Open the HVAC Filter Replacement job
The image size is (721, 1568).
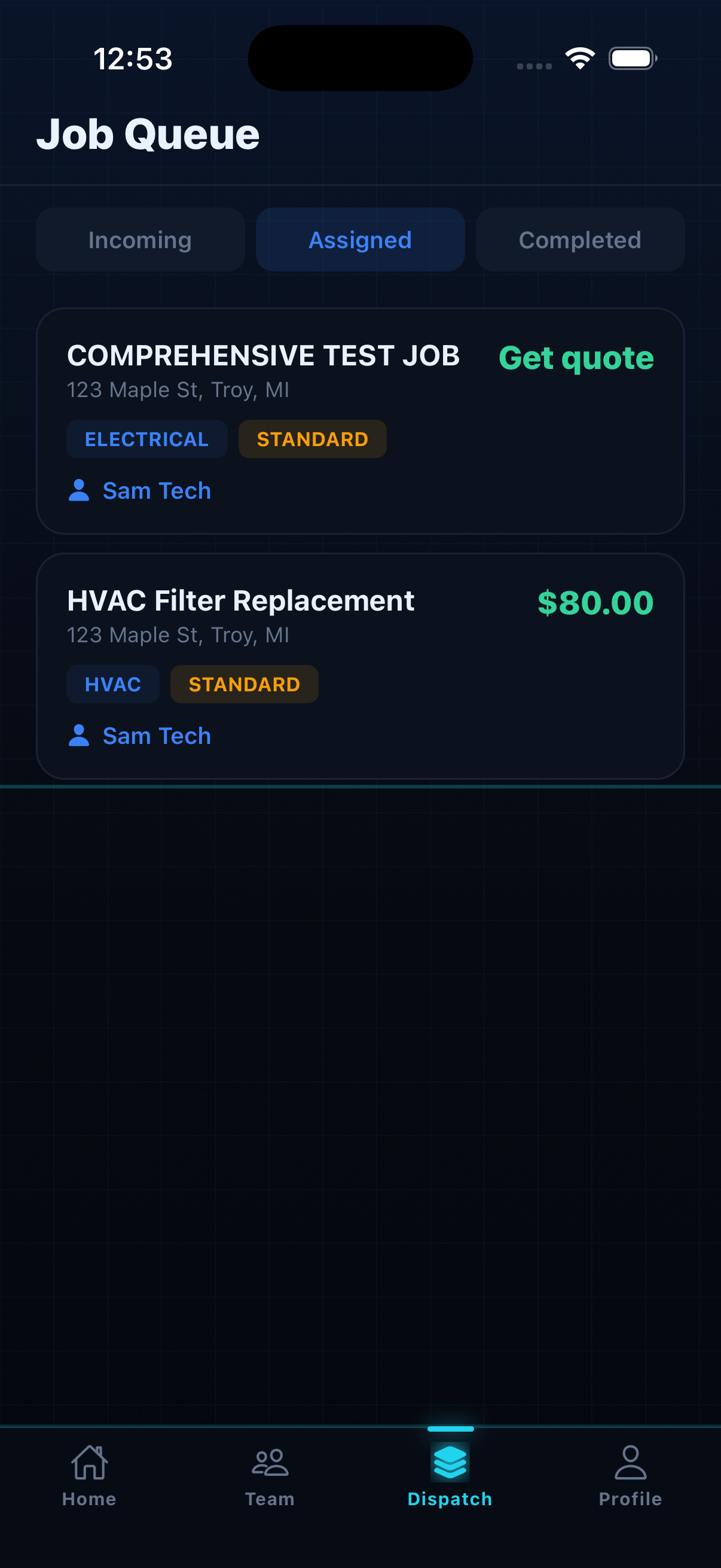coord(360,666)
